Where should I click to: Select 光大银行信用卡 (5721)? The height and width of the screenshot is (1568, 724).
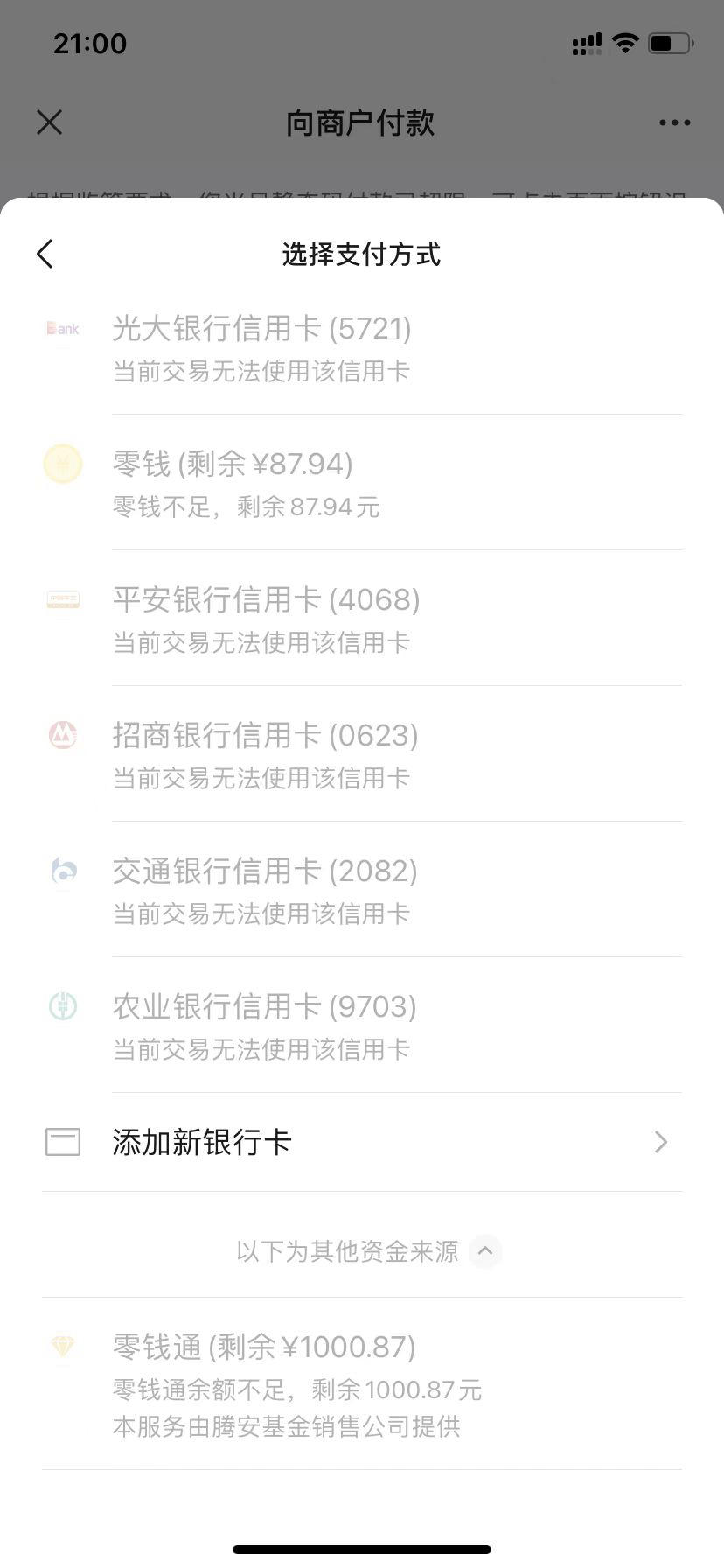(362, 347)
